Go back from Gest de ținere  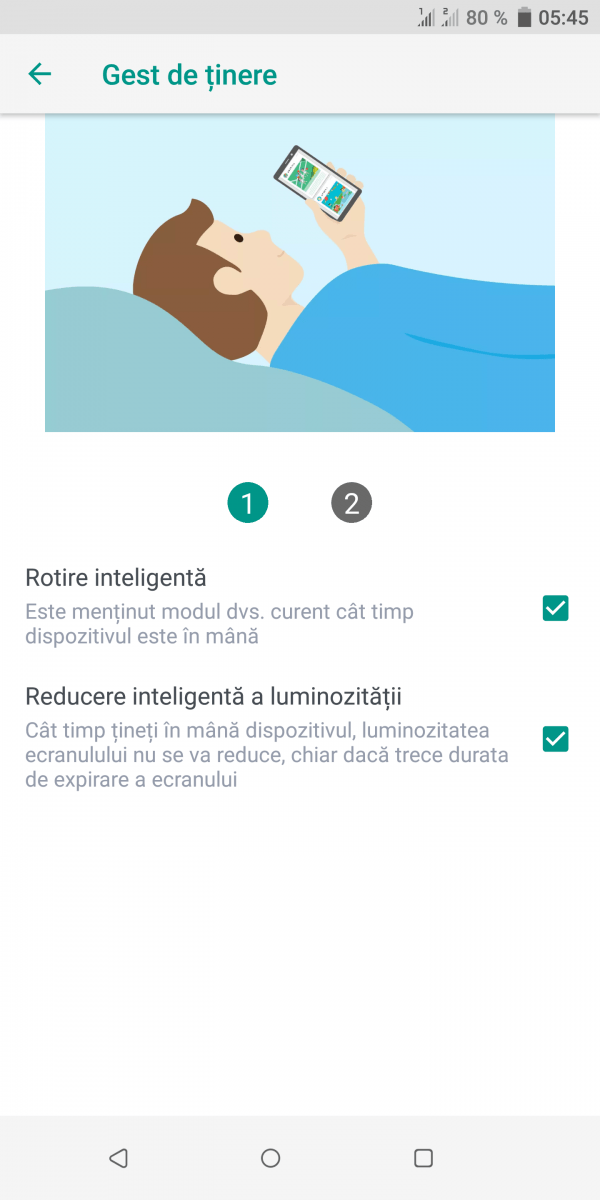pyautogui.click(x=40, y=74)
